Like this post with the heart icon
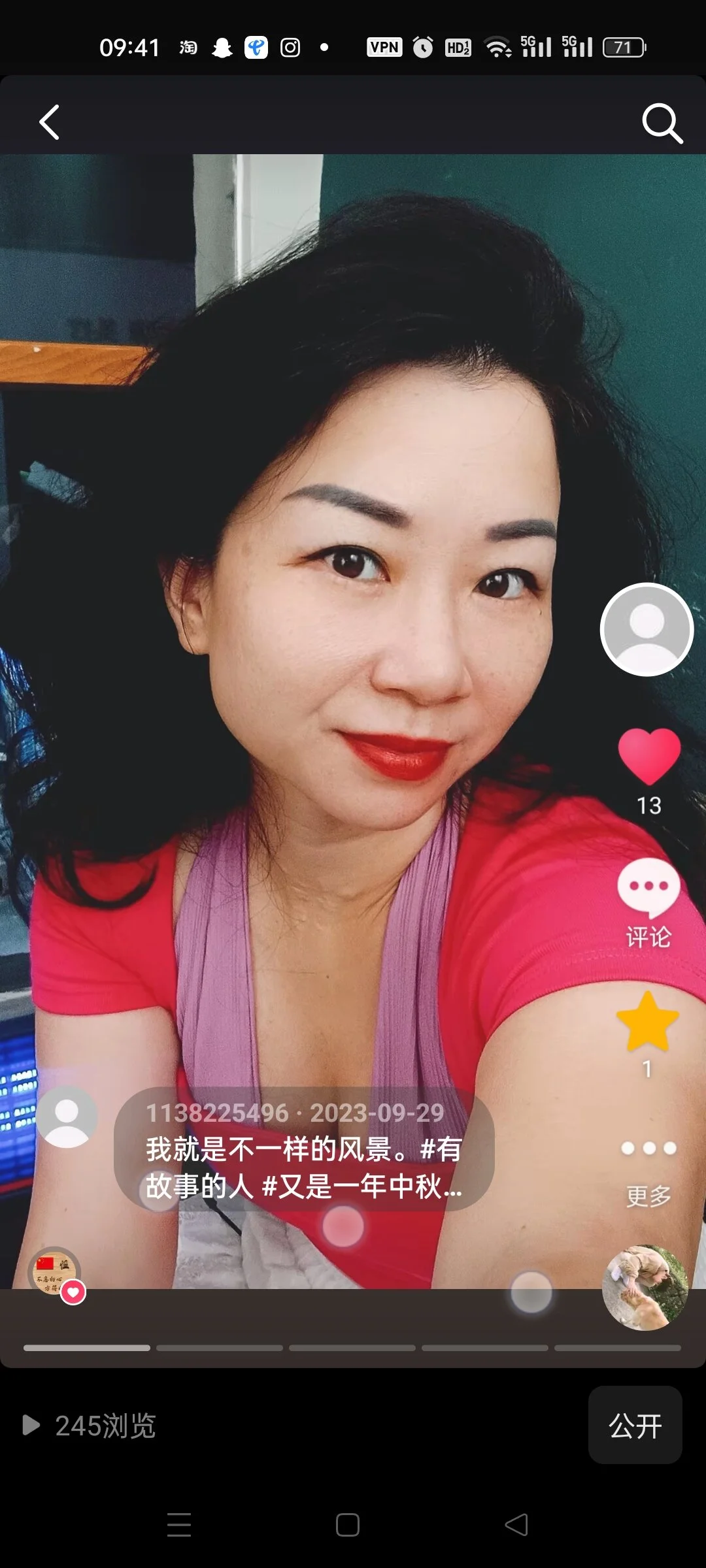Viewport: 706px width, 1568px height. [x=649, y=756]
